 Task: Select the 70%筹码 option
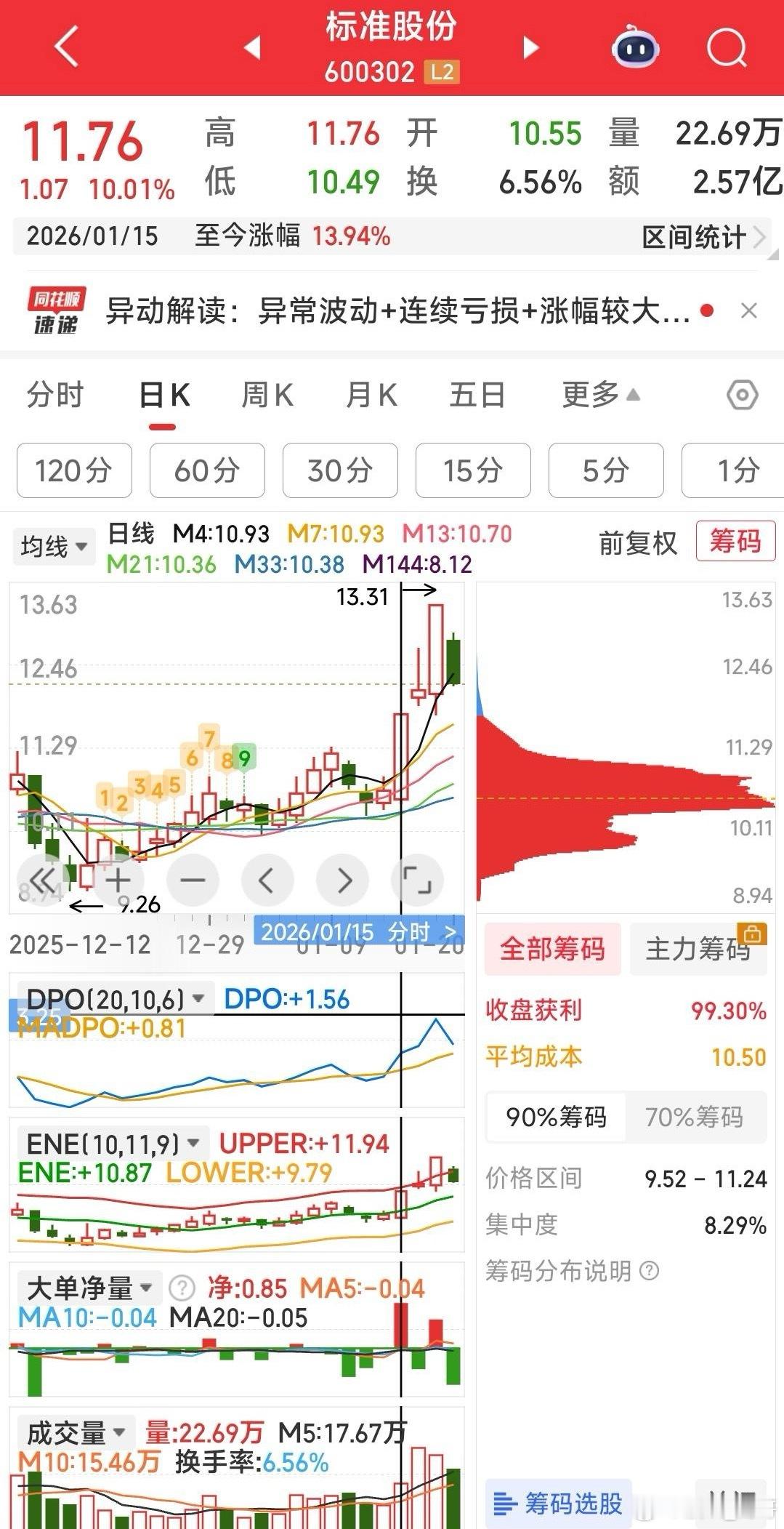694,1117
